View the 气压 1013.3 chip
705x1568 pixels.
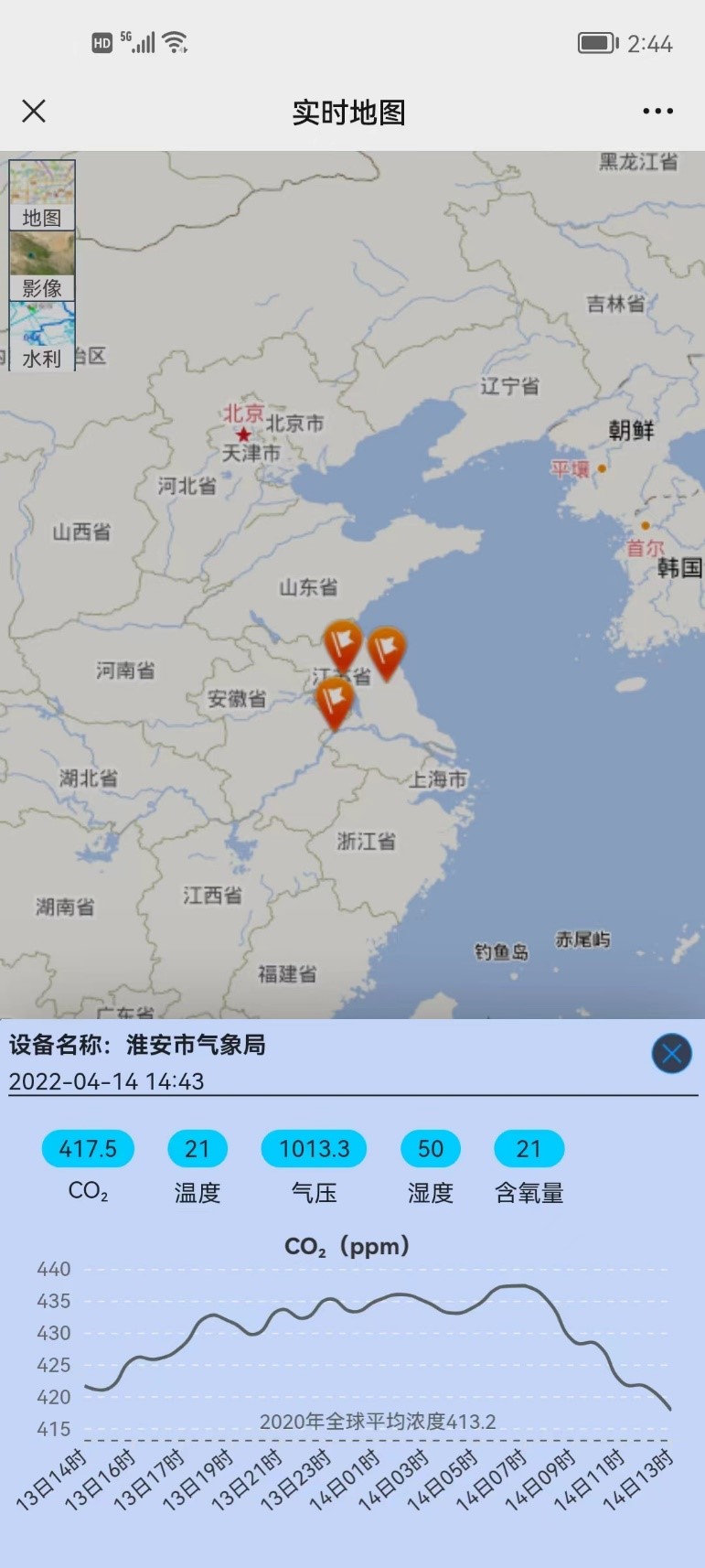click(x=314, y=1149)
